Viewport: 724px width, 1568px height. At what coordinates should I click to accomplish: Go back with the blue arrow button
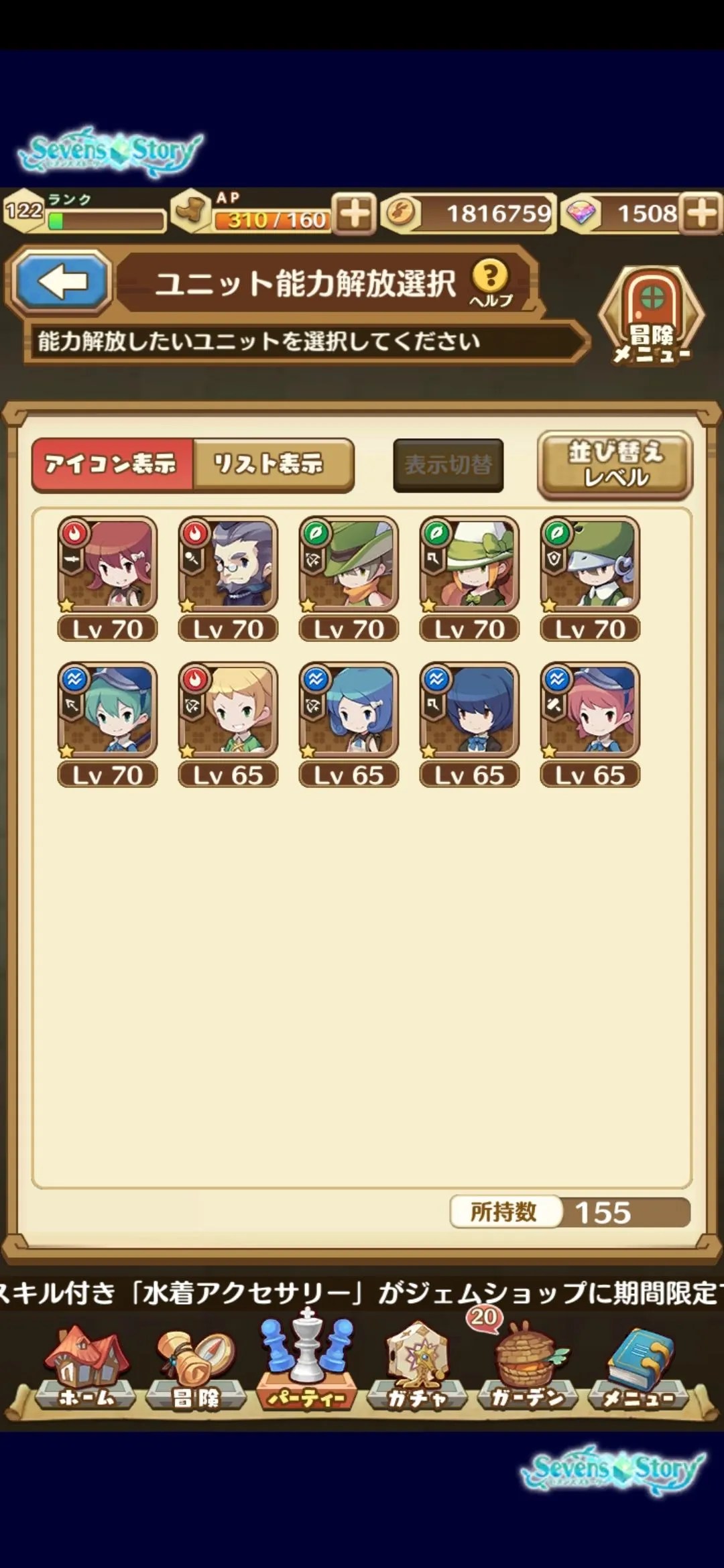(x=61, y=281)
